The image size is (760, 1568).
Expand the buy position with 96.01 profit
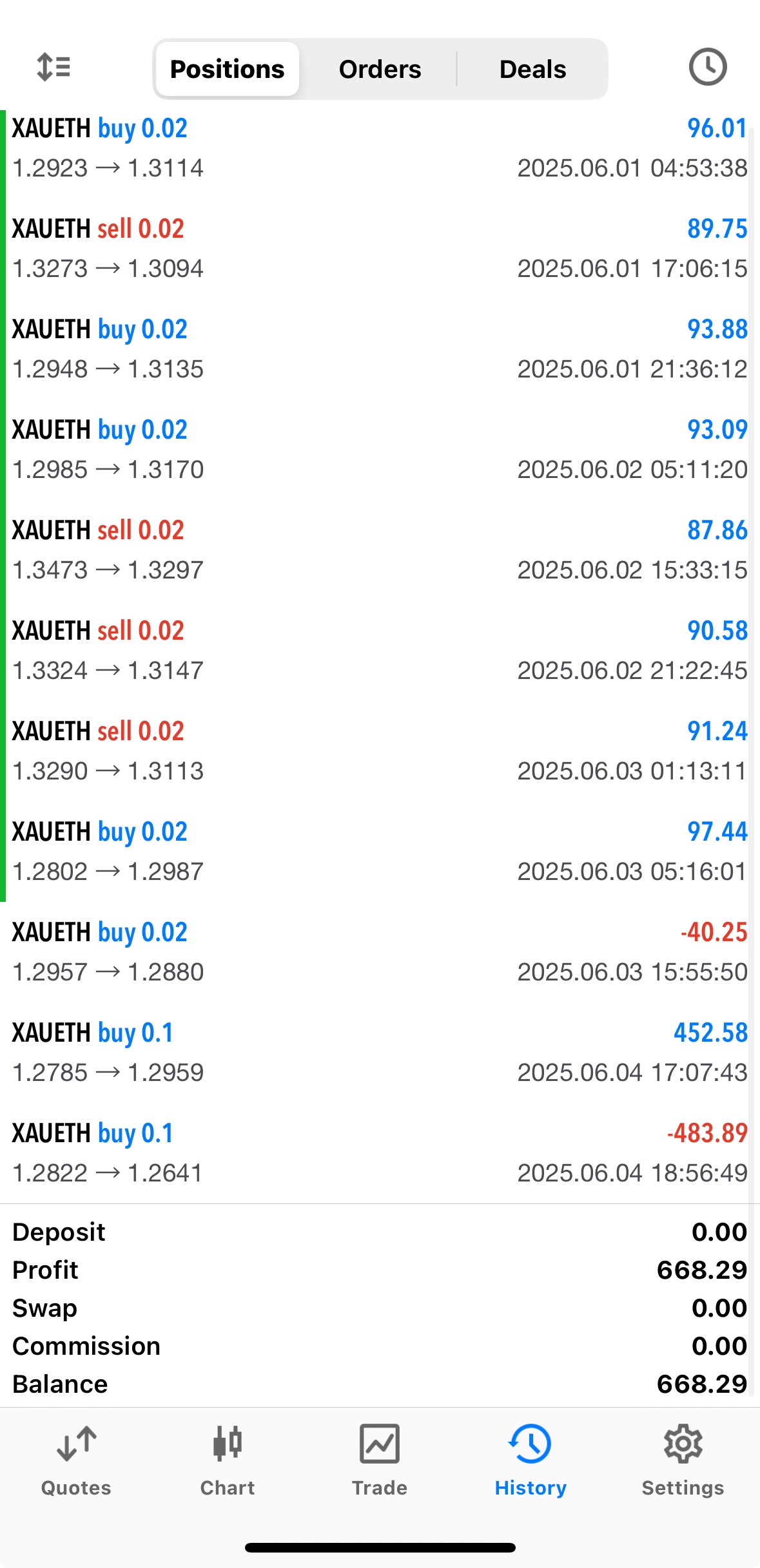380,148
